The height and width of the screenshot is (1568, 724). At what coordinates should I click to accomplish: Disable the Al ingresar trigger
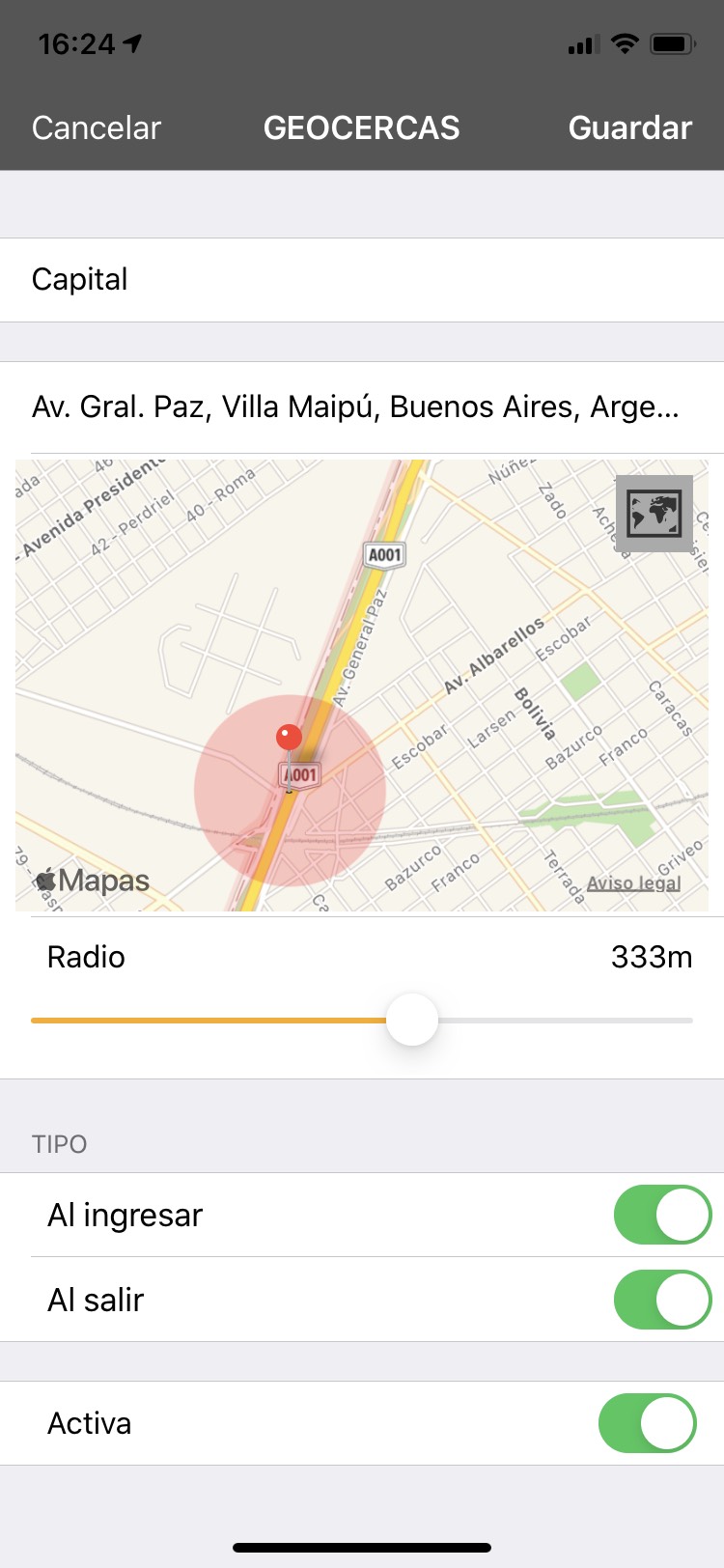tap(661, 1215)
